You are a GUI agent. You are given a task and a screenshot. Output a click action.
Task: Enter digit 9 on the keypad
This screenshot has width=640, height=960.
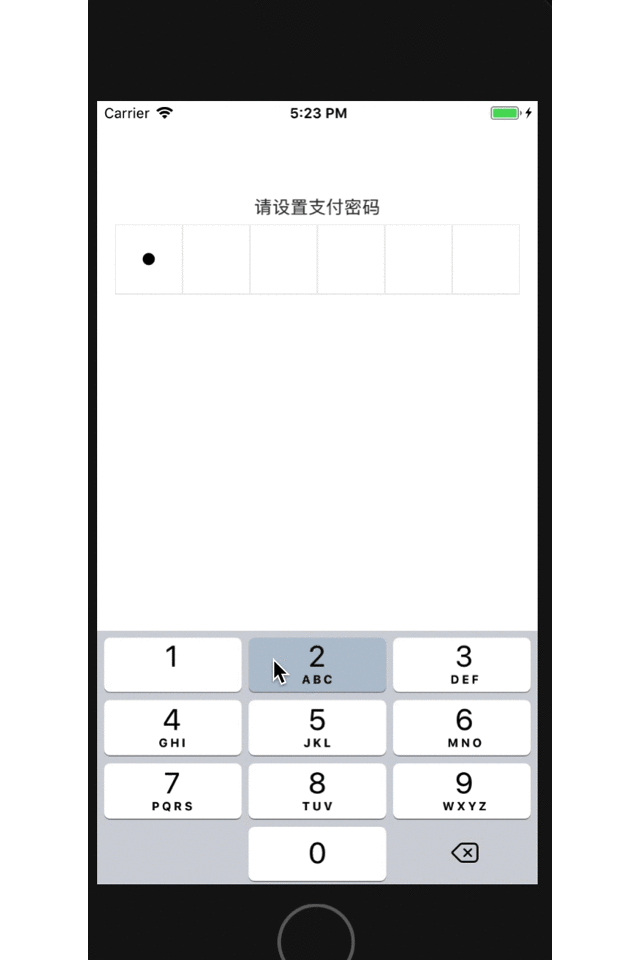point(462,791)
